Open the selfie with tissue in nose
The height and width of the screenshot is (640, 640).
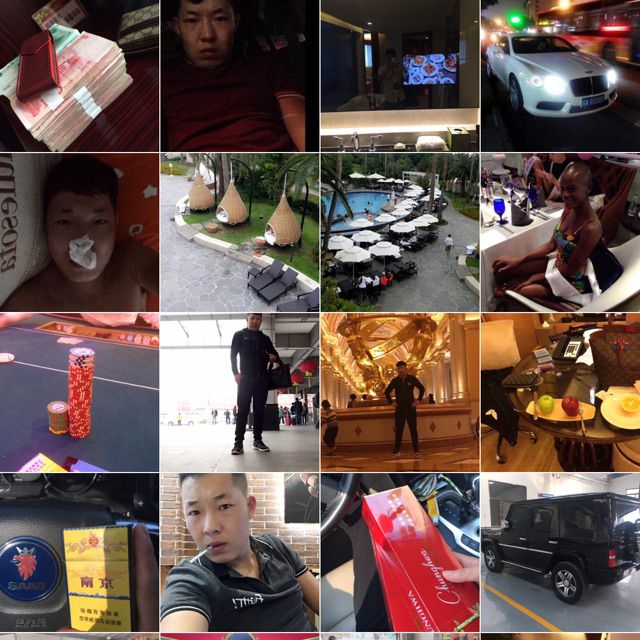click(x=79, y=232)
